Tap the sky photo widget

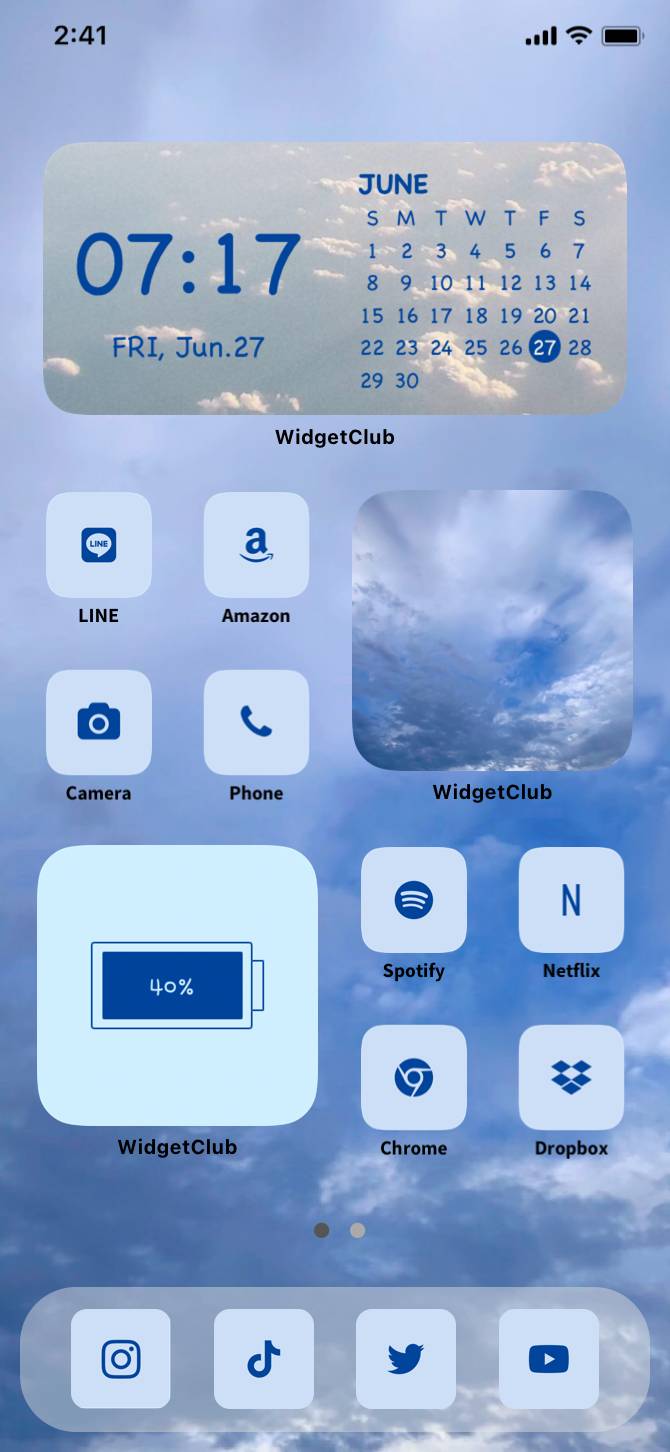[492, 630]
